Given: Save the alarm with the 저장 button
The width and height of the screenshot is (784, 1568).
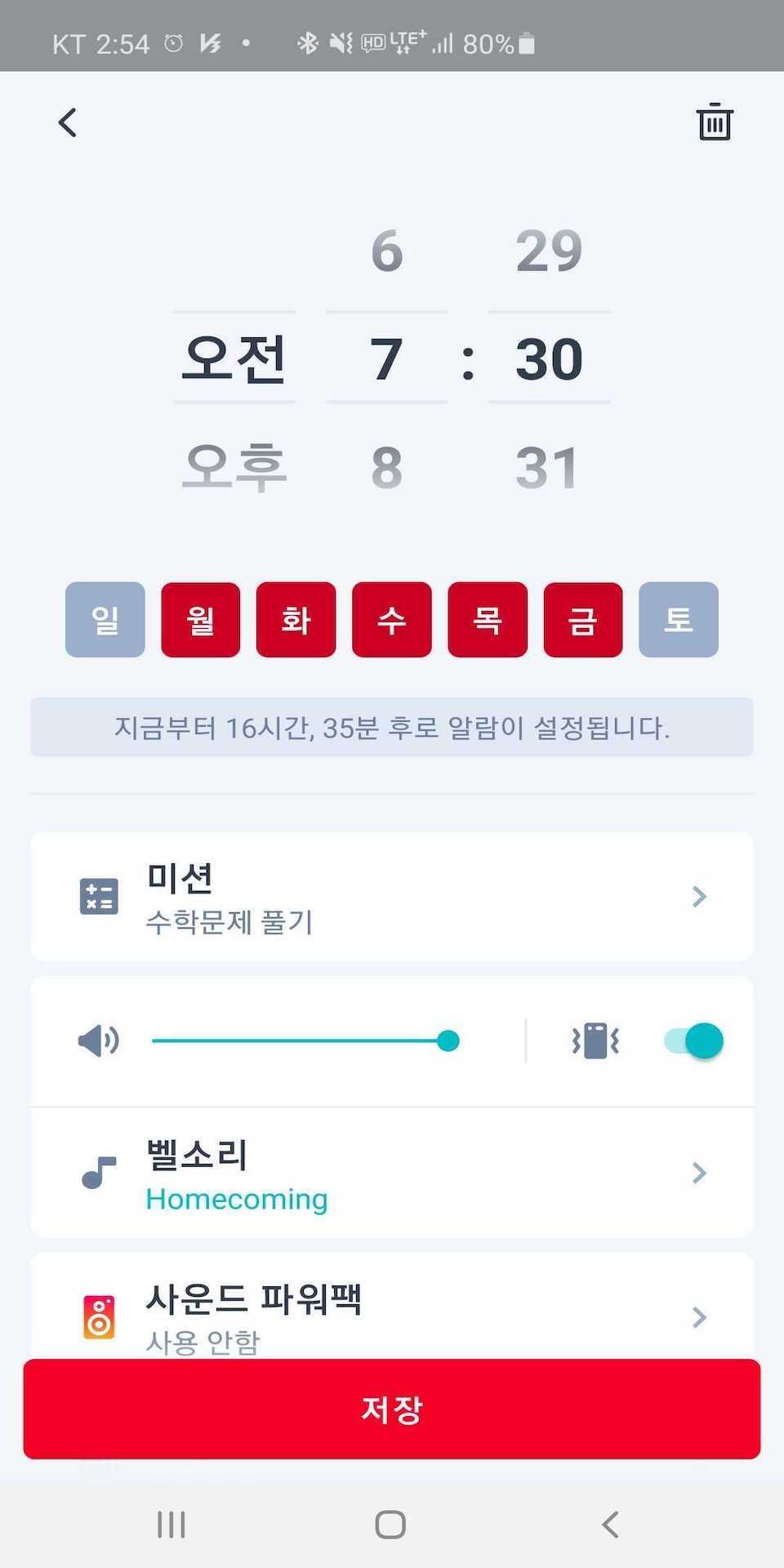Looking at the screenshot, I should tap(392, 1409).
